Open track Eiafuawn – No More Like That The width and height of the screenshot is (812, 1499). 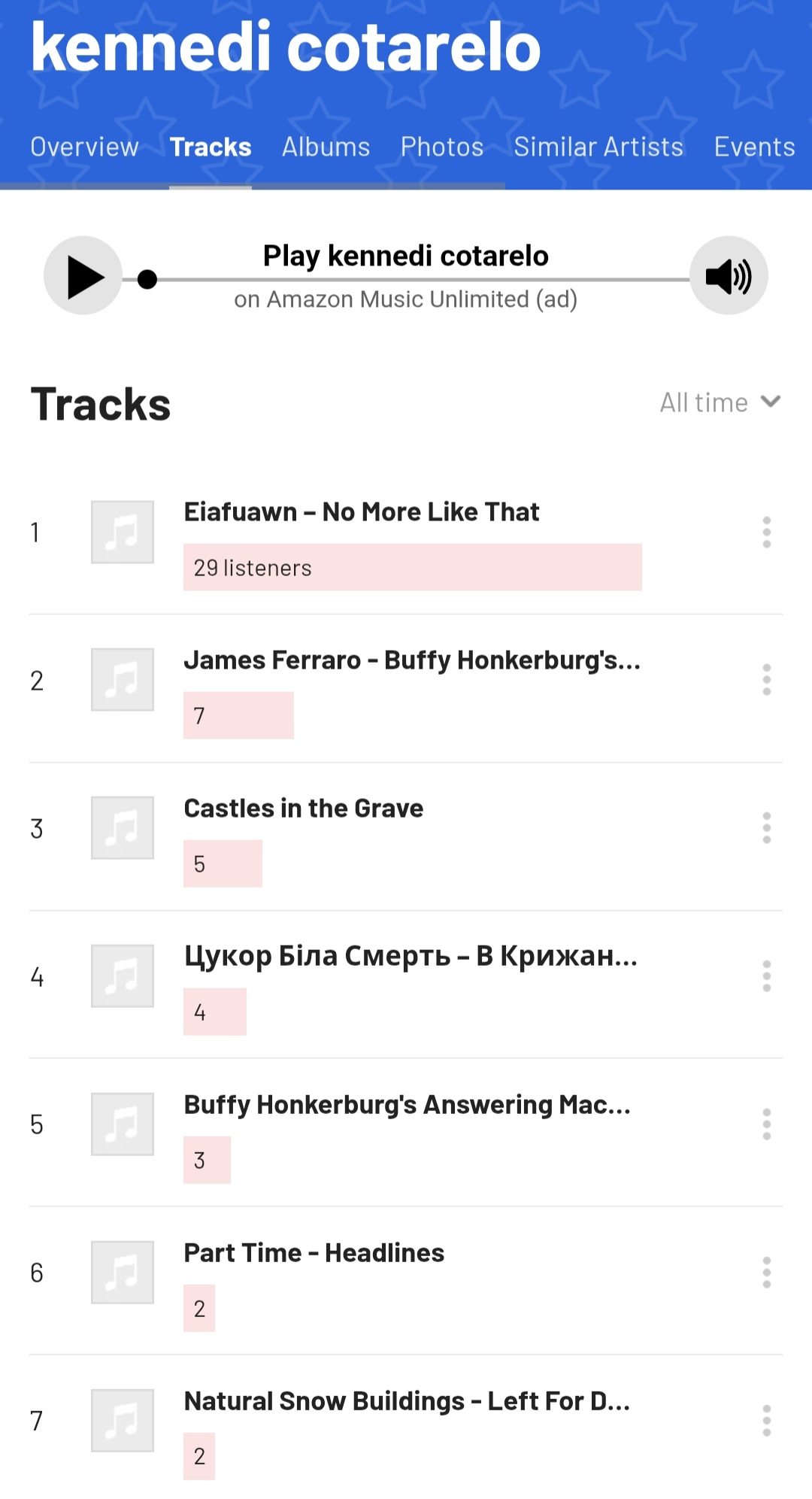pos(362,512)
